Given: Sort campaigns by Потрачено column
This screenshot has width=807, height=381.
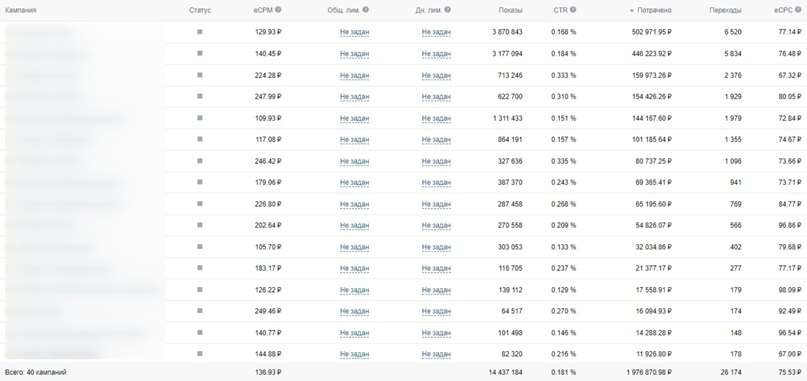Looking at the screenshot, I should (654, 10).
